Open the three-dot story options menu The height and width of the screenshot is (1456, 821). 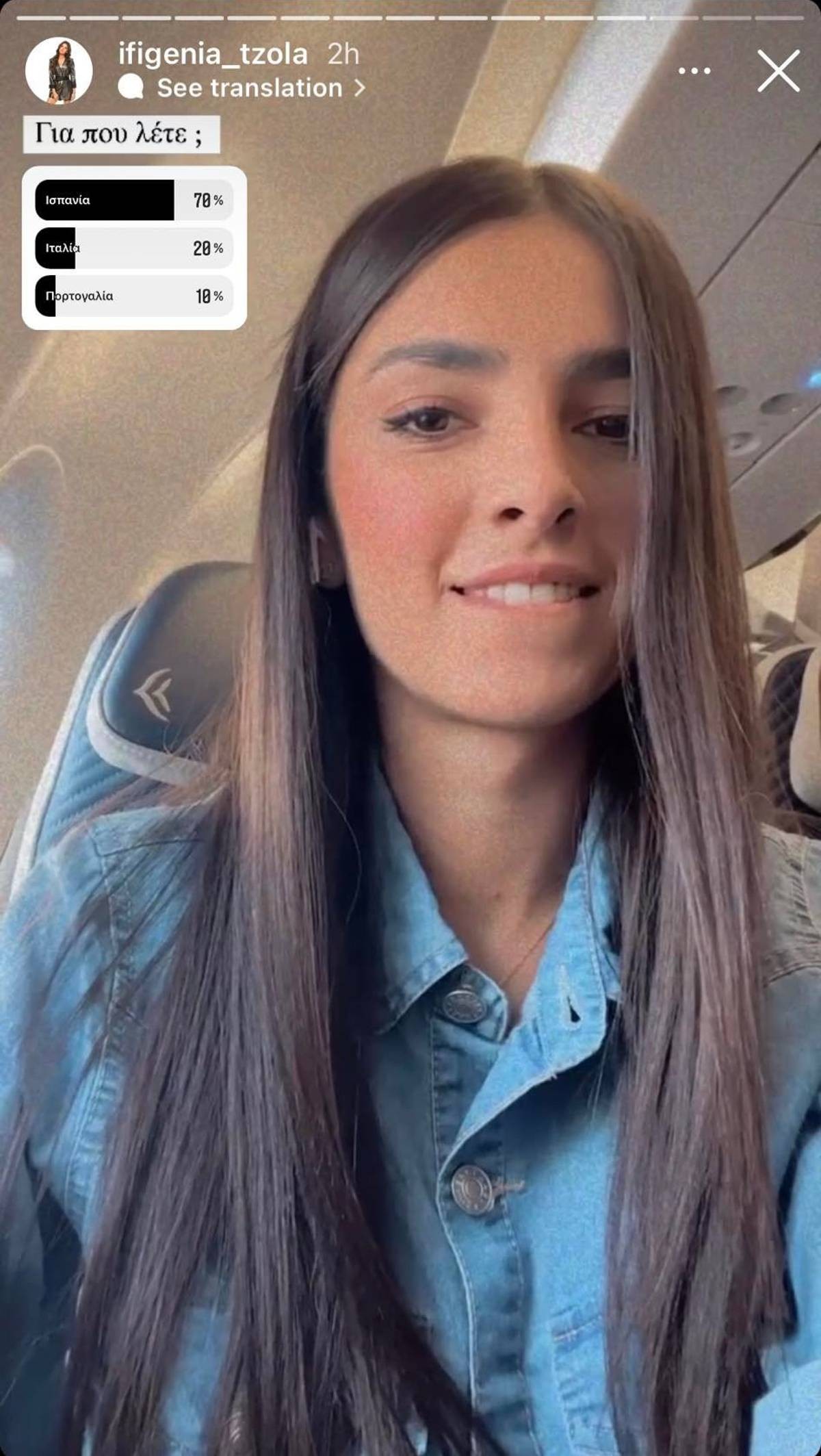click(x=694, y=71)
